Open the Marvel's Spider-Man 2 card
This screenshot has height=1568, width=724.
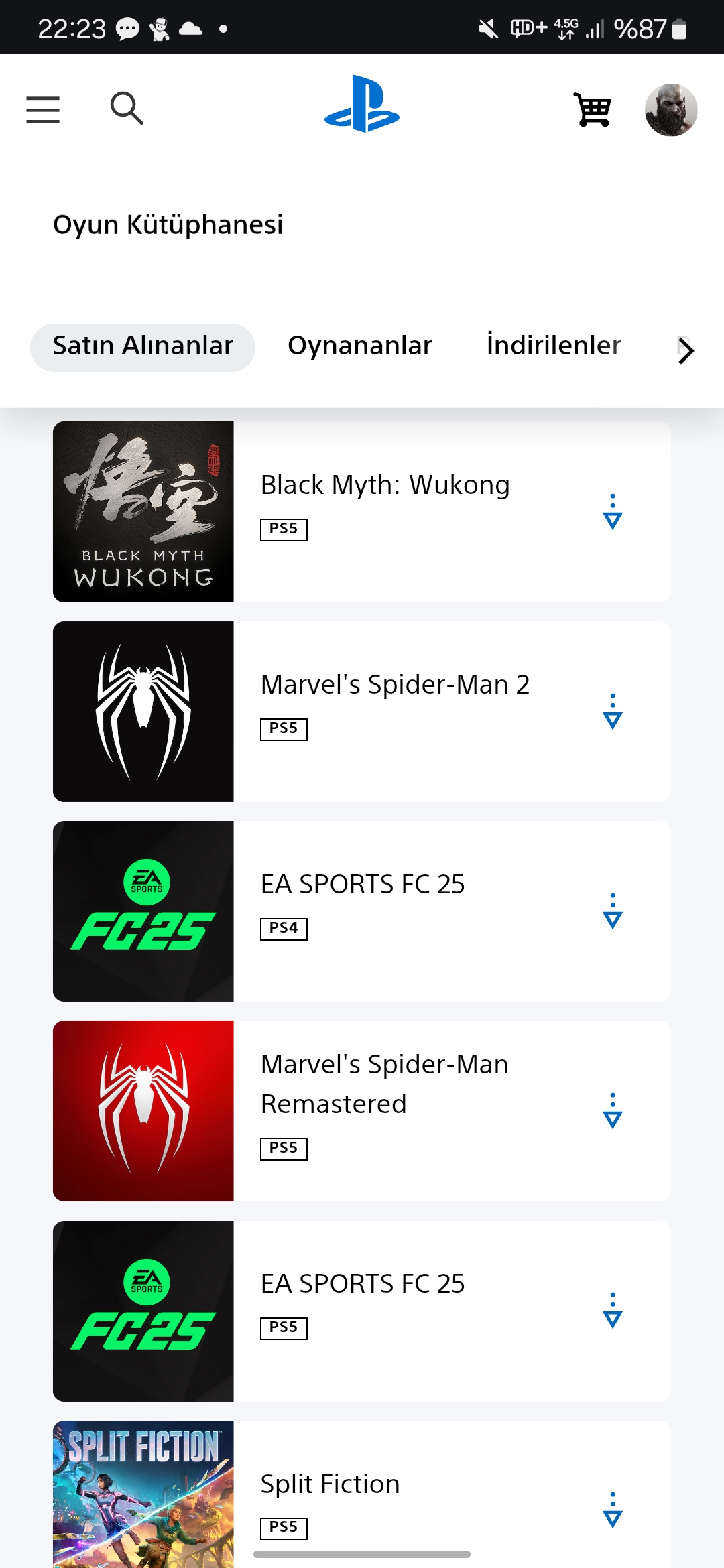362,712
